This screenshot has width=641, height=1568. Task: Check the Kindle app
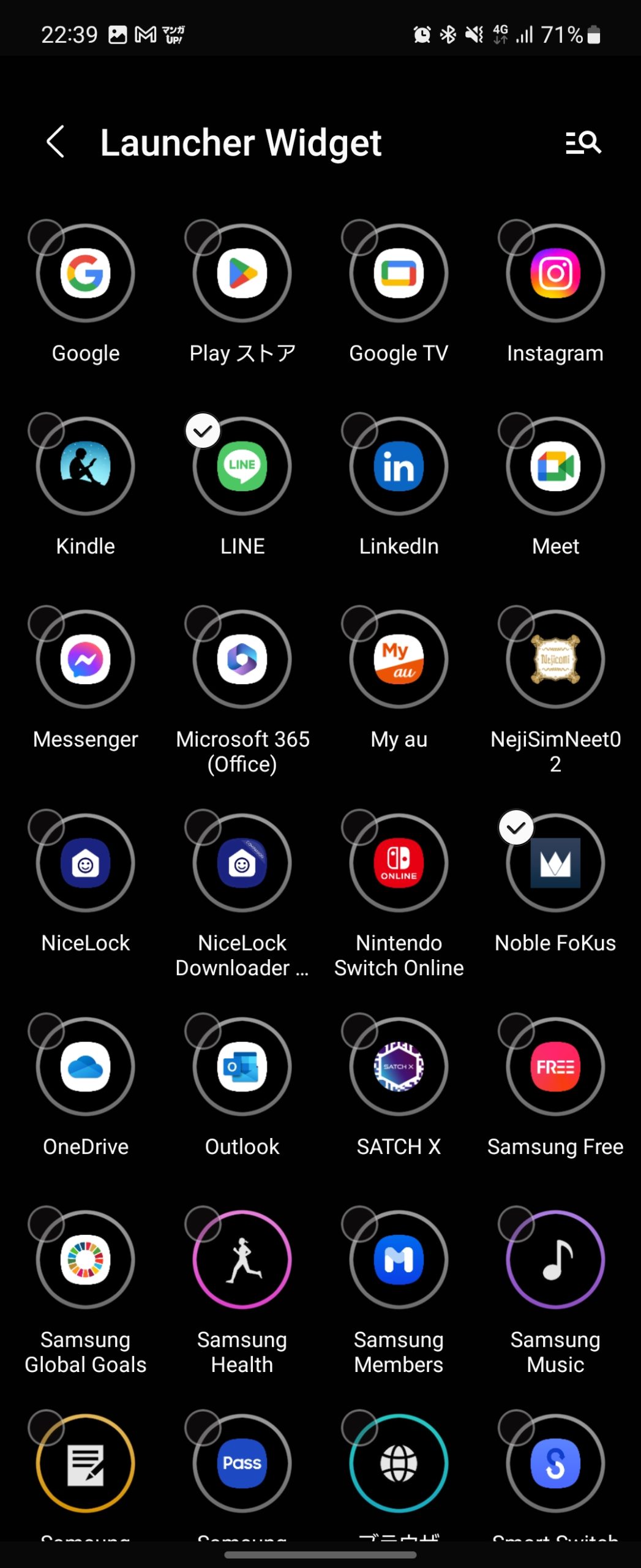coord(86,466)
